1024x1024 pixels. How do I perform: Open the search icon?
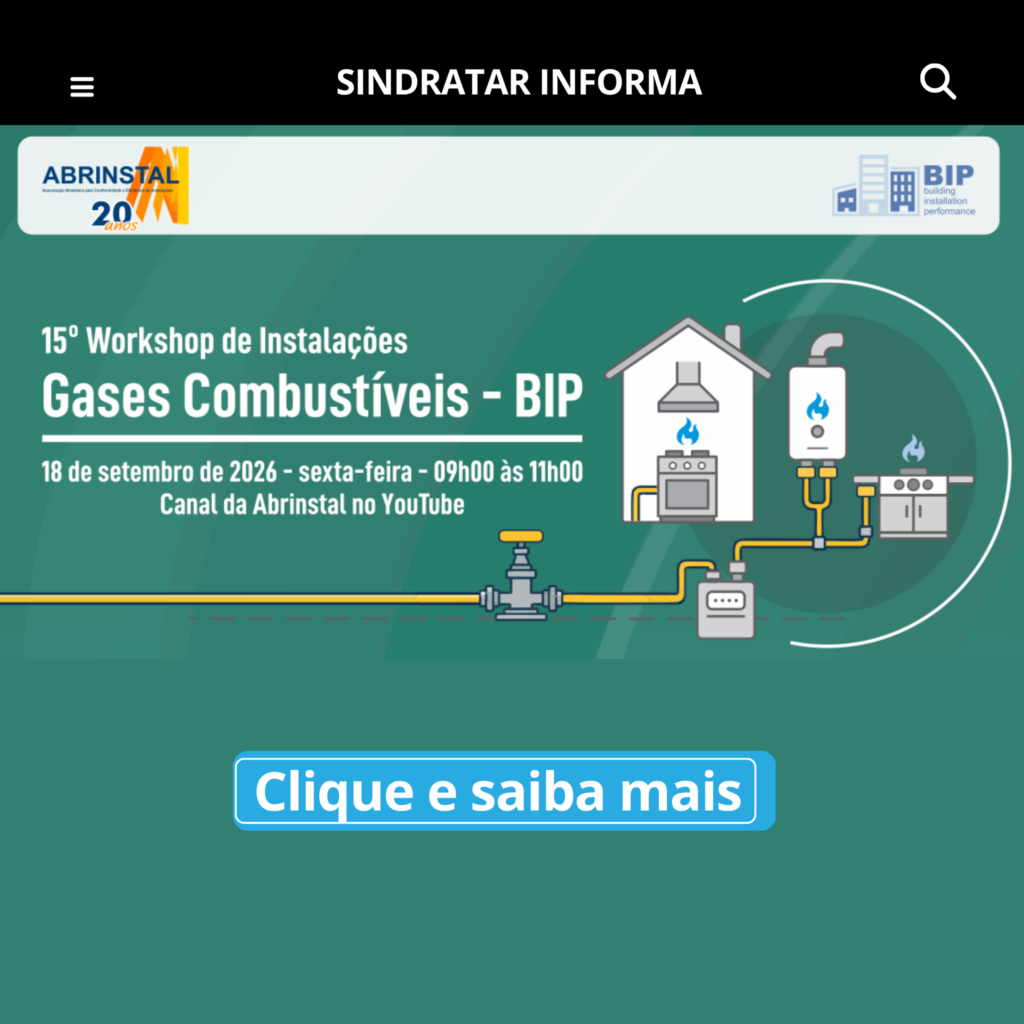coord(938,82)
